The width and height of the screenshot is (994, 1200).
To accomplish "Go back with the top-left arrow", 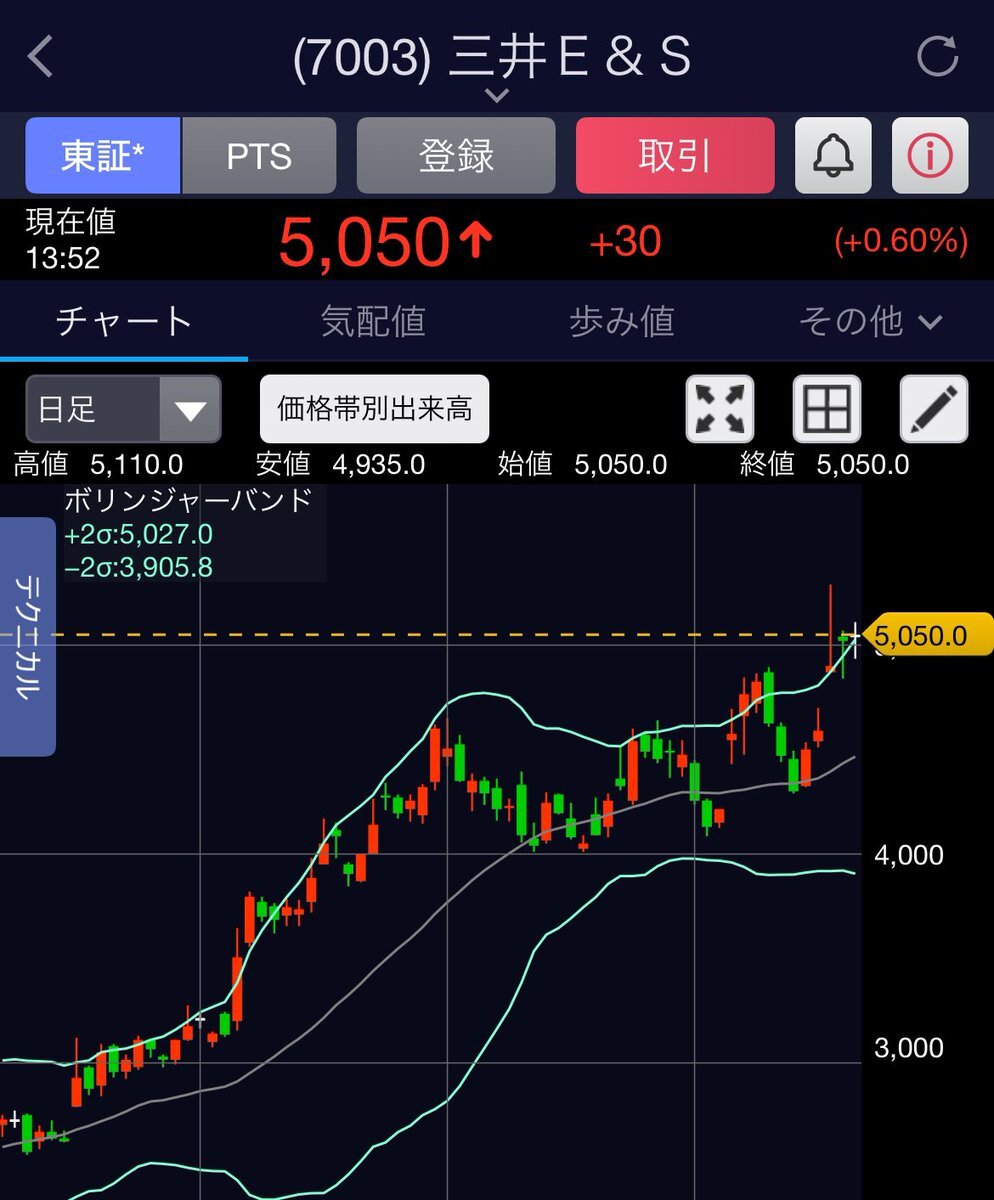I will (40, 57).
